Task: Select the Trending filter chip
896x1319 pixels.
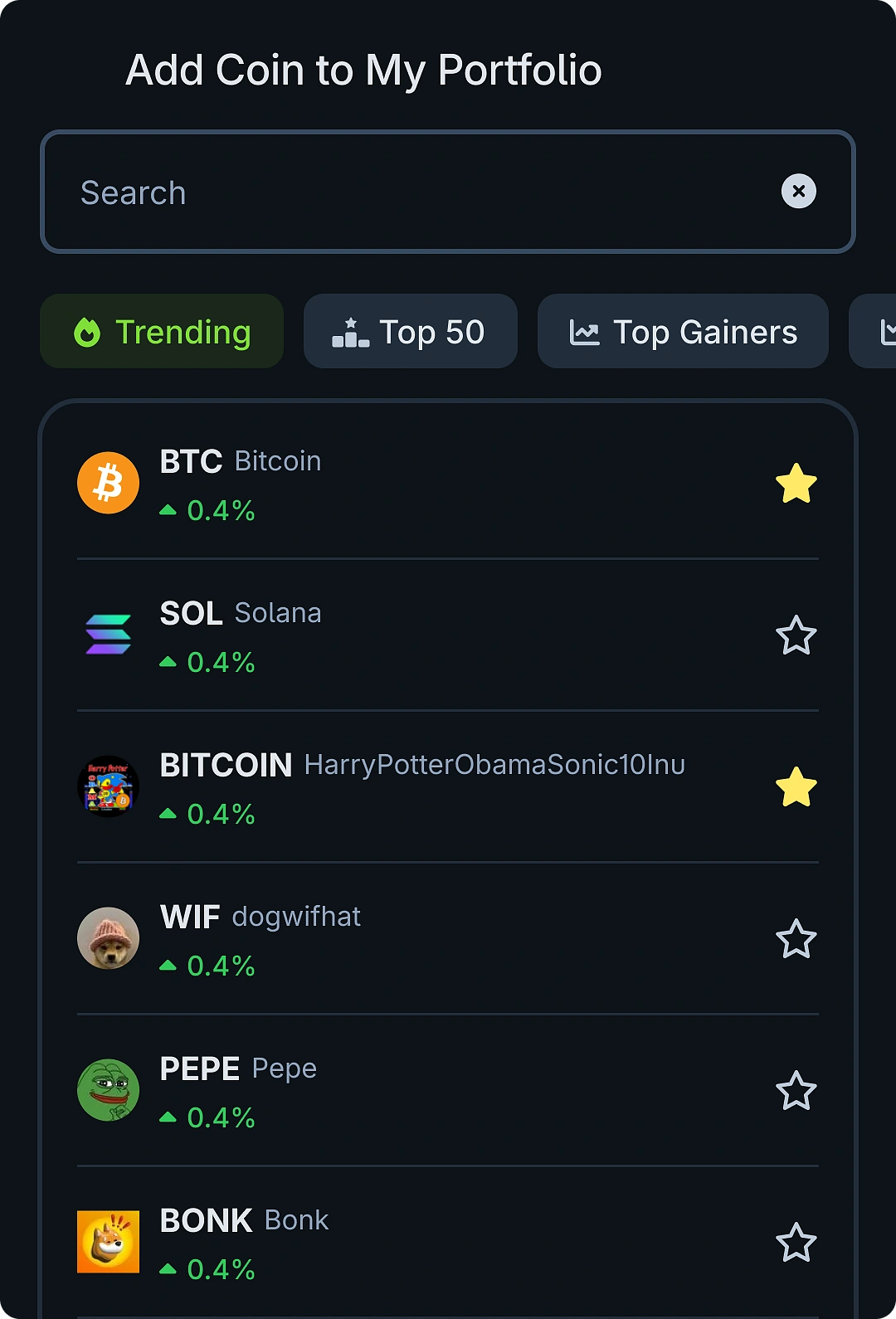Action: point(161,331)
